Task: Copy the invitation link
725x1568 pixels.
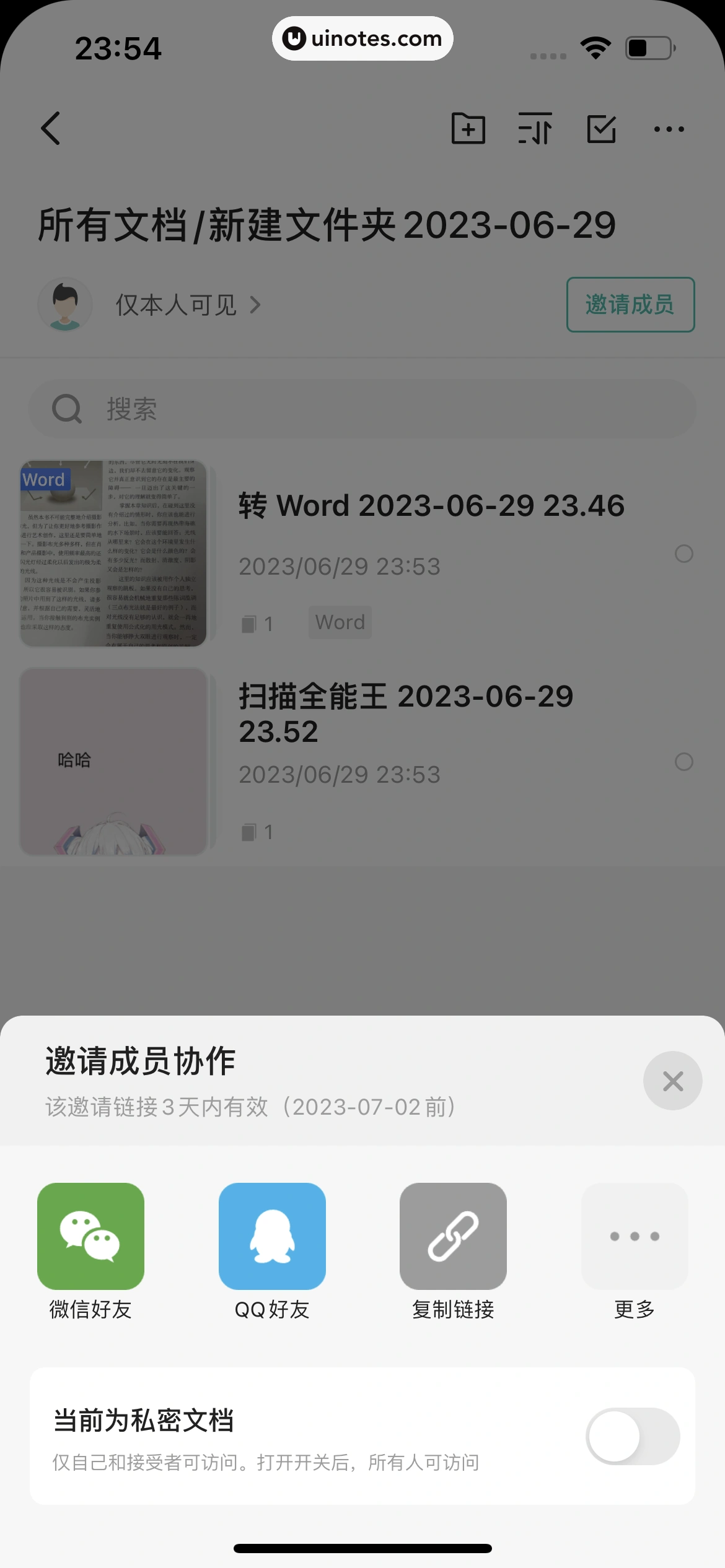Action: (453, 1236)
